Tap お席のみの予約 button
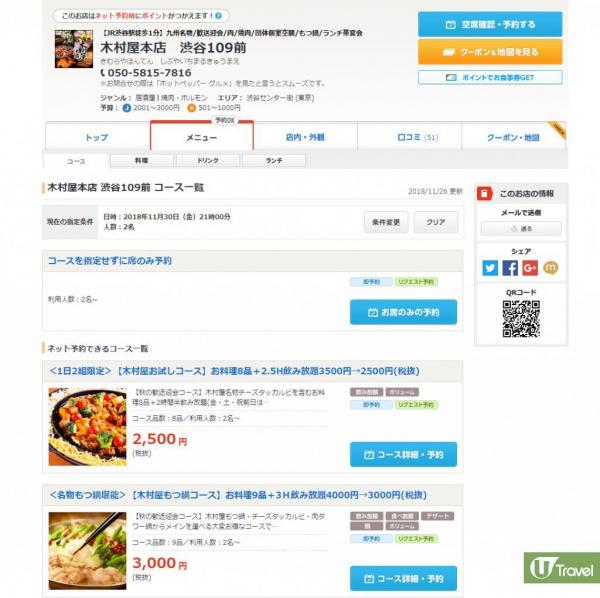Viewport: 600px width, 598px height. pyautogui.click(x=403, y=312)
